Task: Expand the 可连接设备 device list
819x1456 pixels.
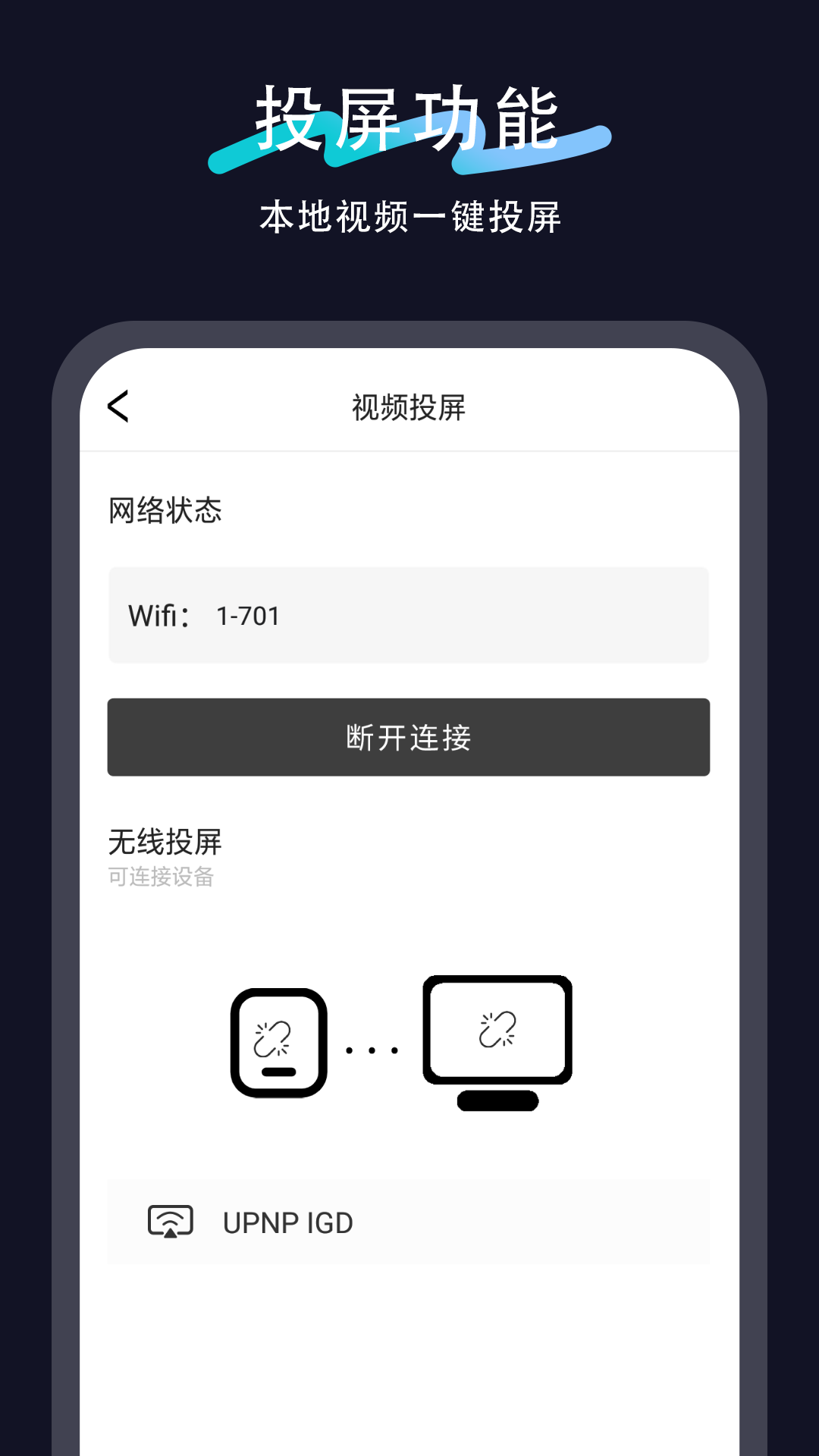Action: [x=160, y=877]
